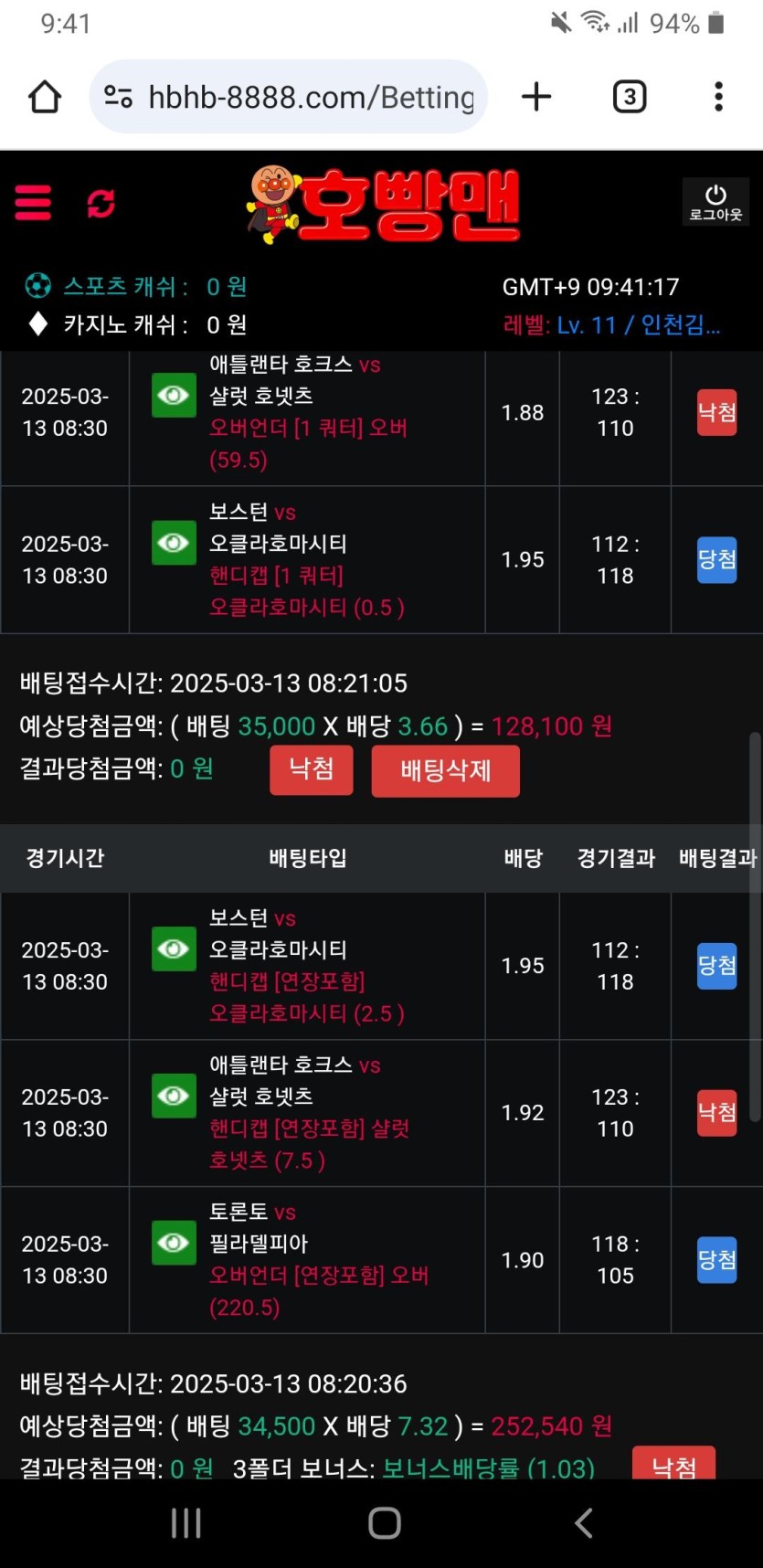Screen dimensions: 763x1568
Task: Tap the 배팅삭제 delete bet button
Action: (445, 770)
